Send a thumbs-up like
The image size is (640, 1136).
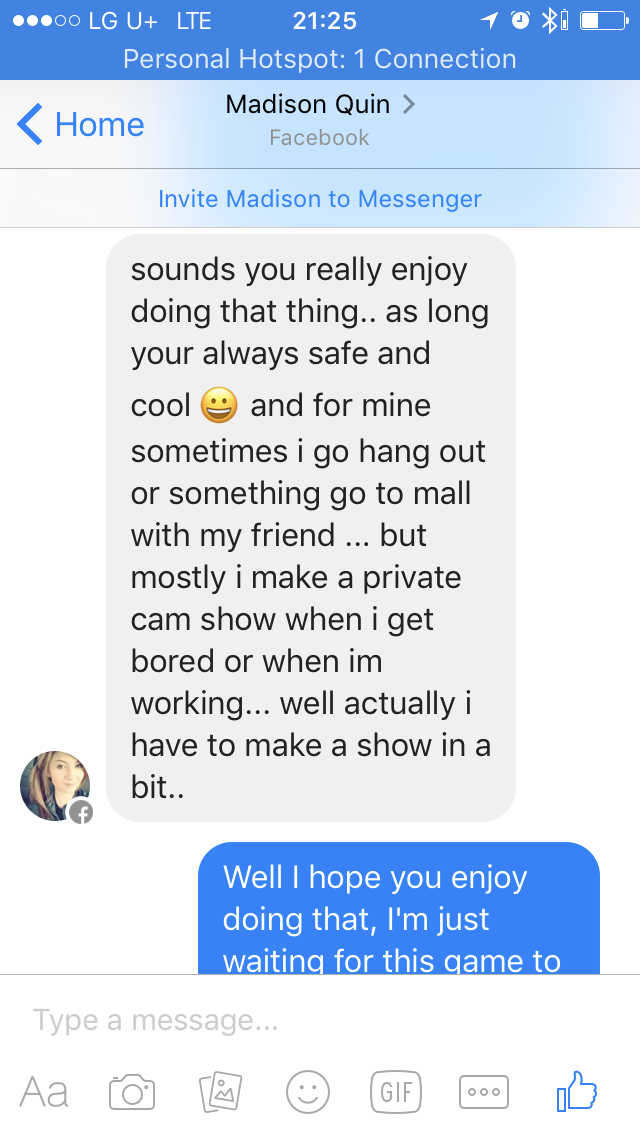tap(577, 1090)
